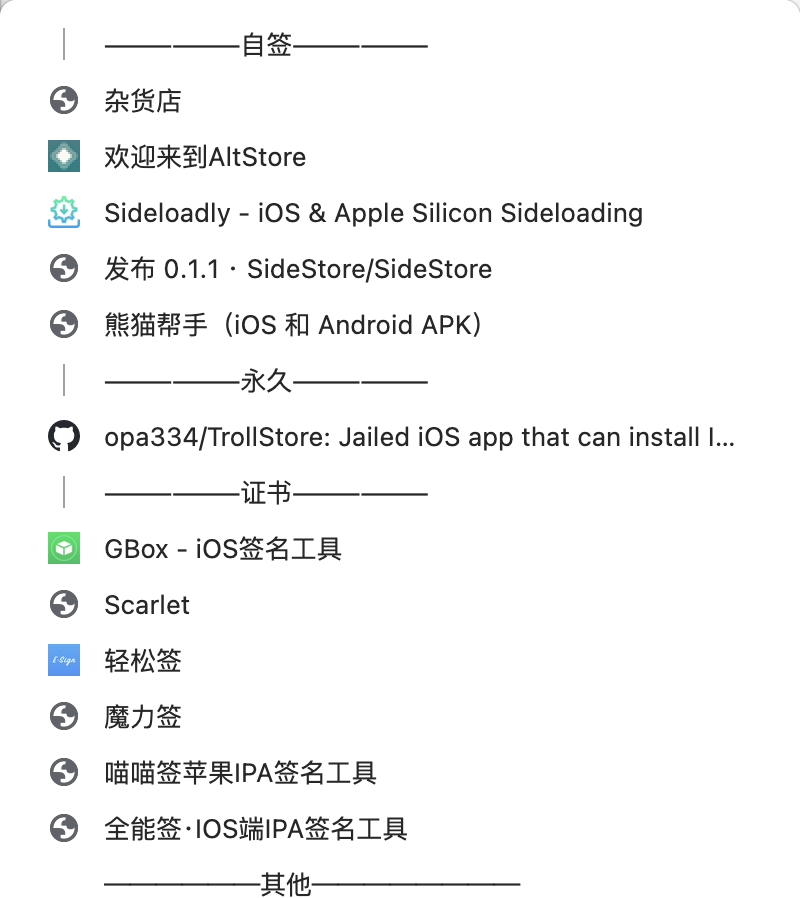Tap the 轻松签 bookmark
The image size is (800, 898).
(x=143, y=661)
